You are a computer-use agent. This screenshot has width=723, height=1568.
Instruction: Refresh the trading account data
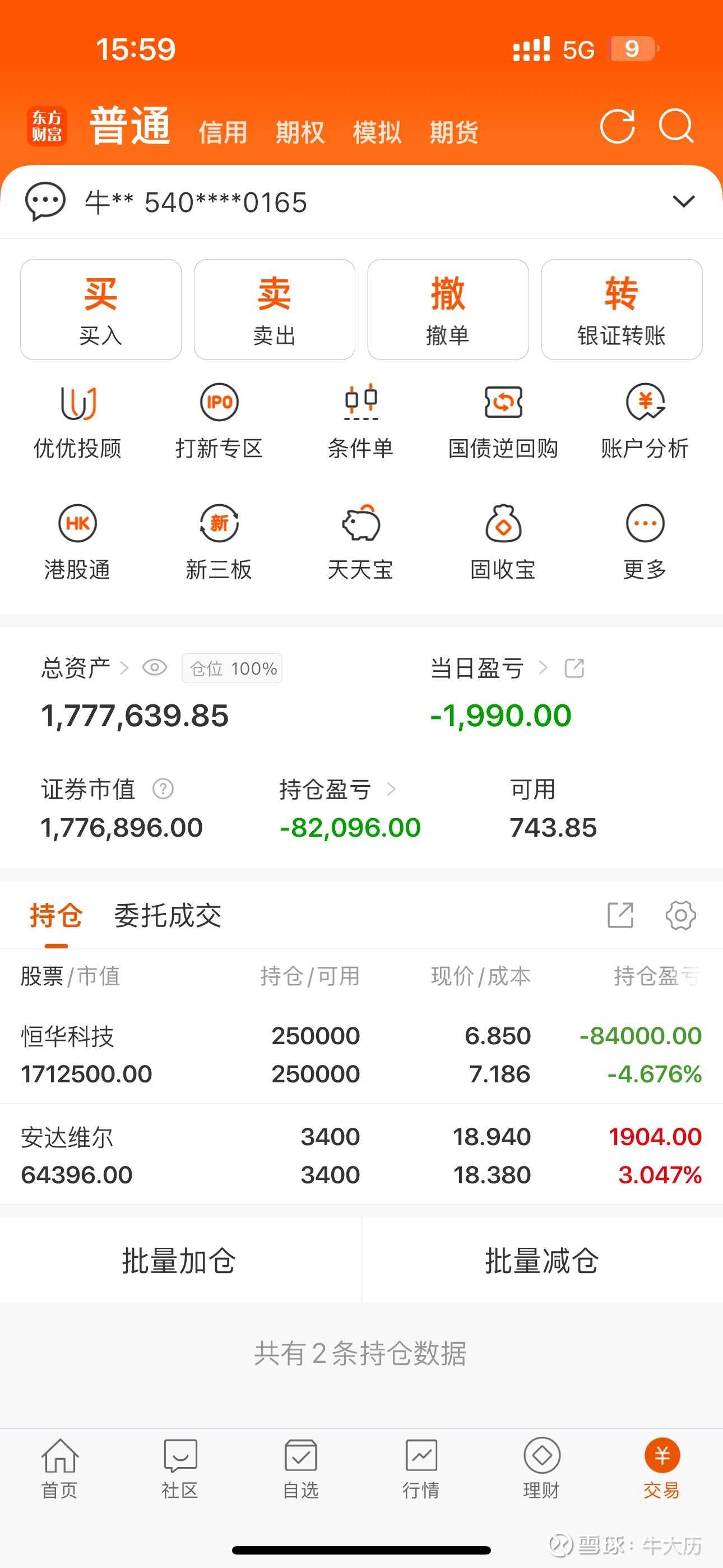point(617,127)
